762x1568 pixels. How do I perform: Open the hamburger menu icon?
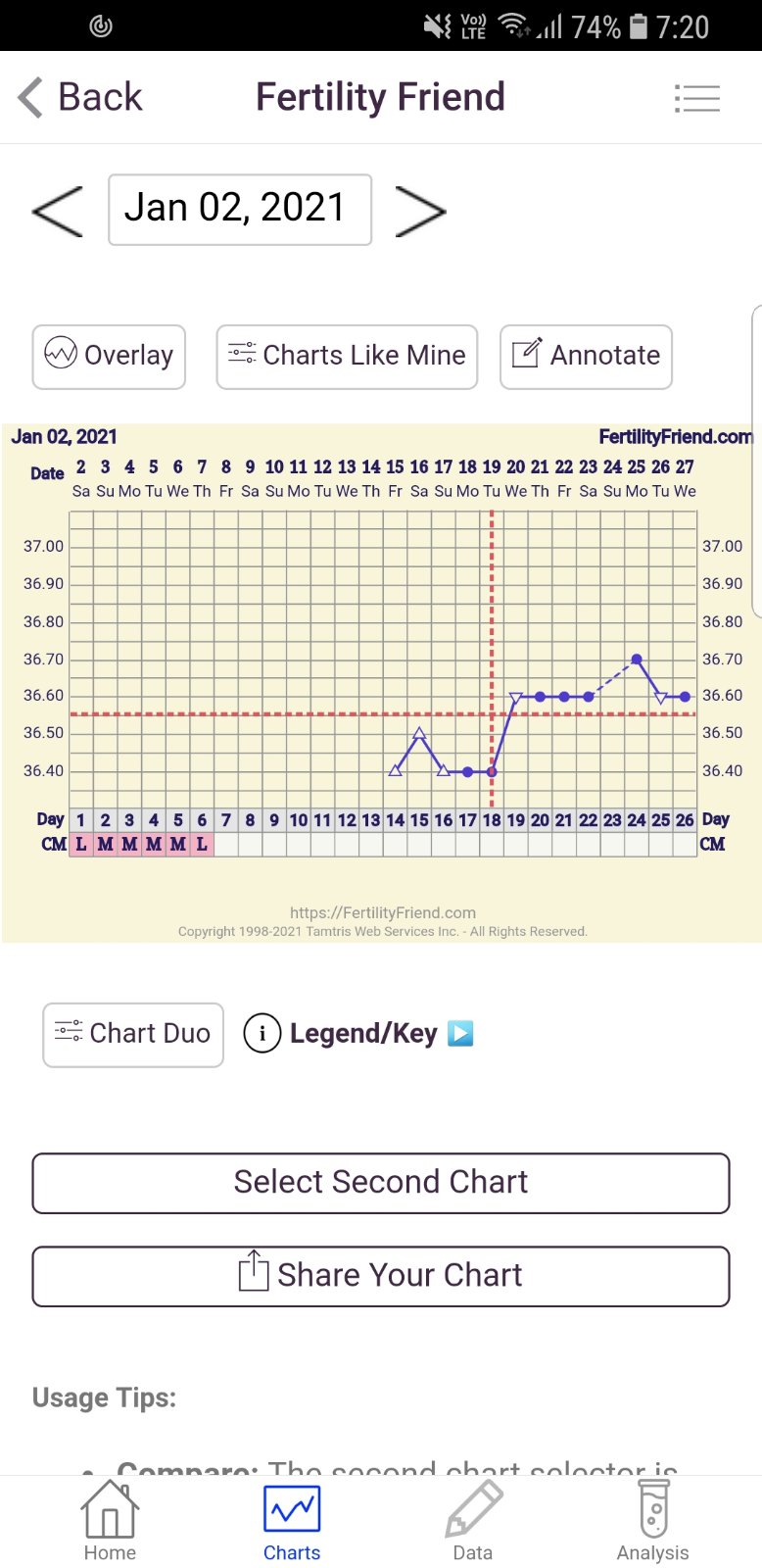click(x=697, y=98)
